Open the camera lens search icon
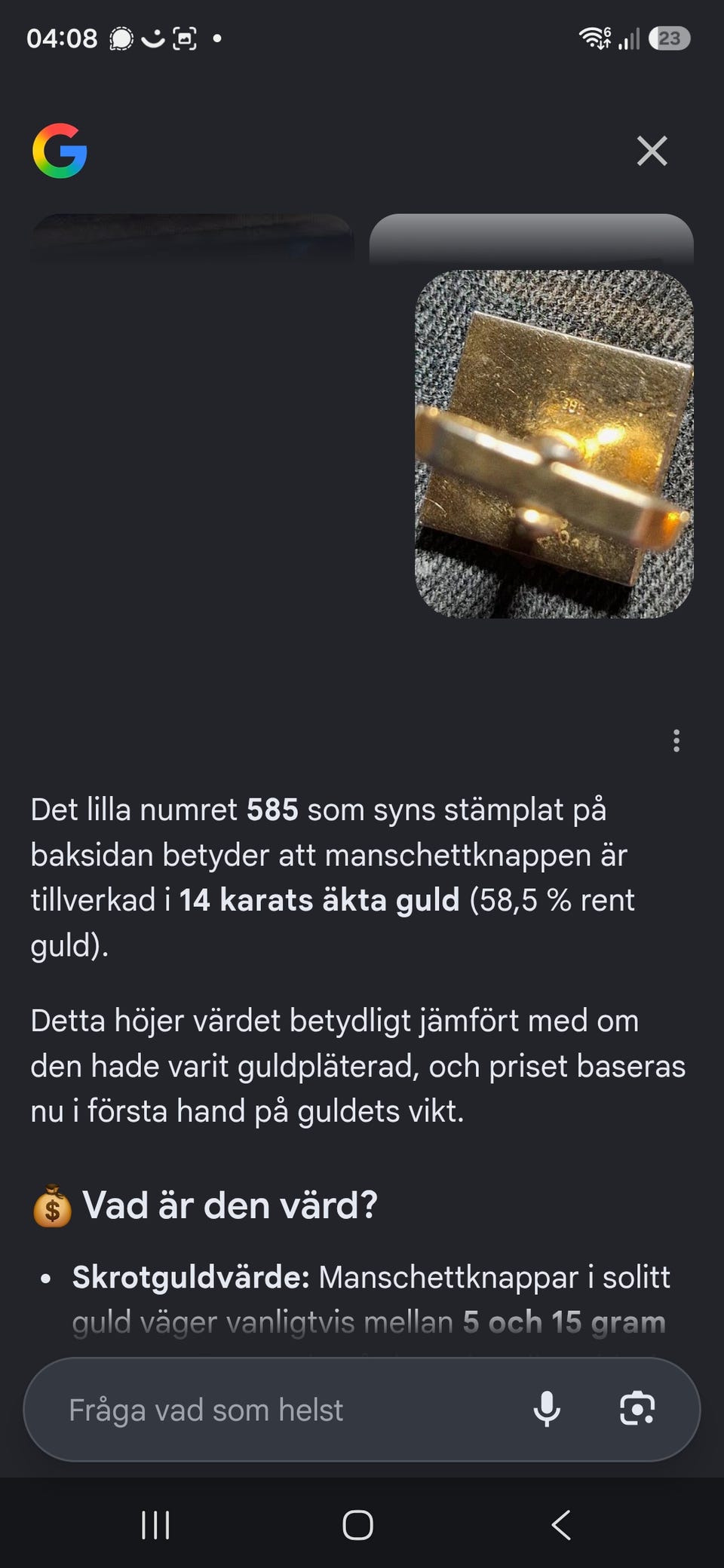 pos(637,1409)
